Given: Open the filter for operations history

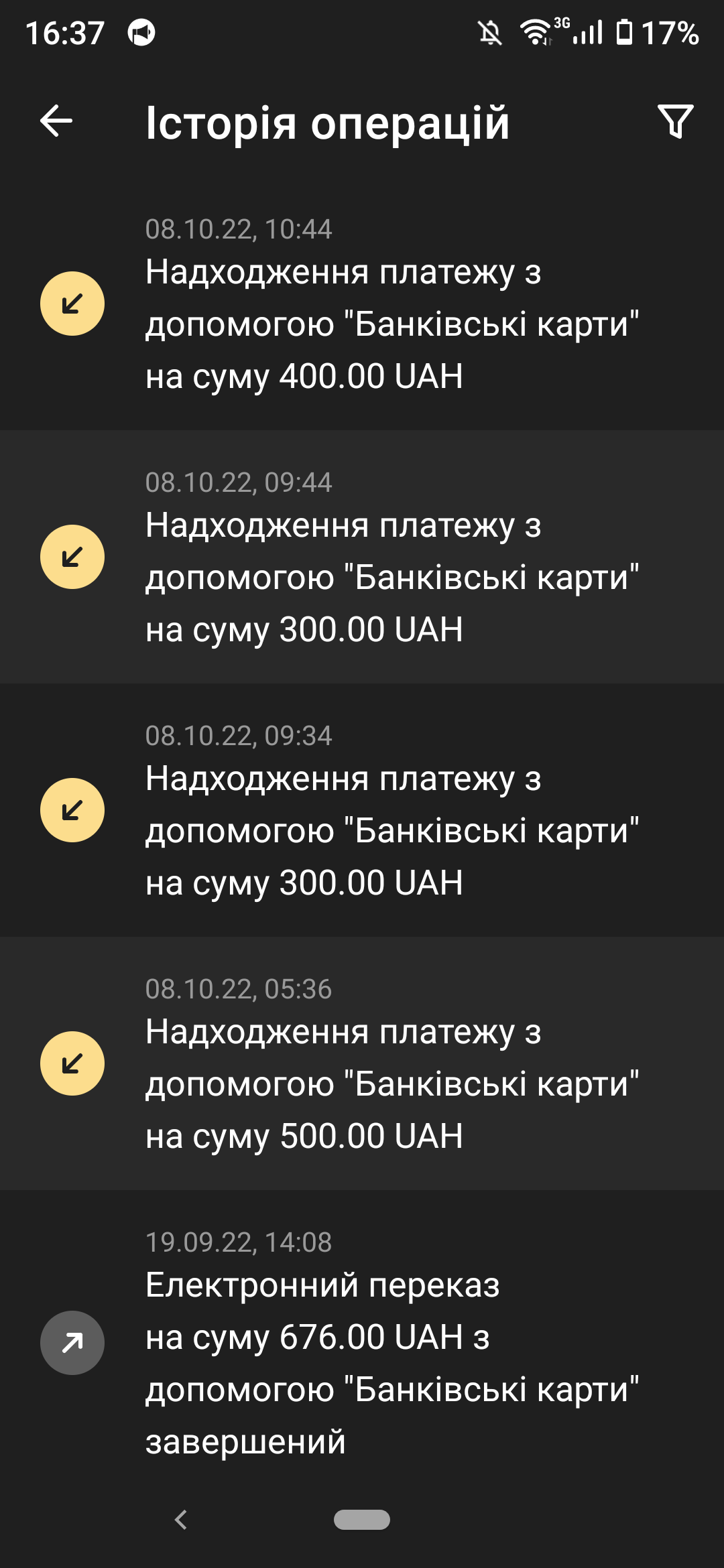Looking at the screenshot, I should 675,121.
